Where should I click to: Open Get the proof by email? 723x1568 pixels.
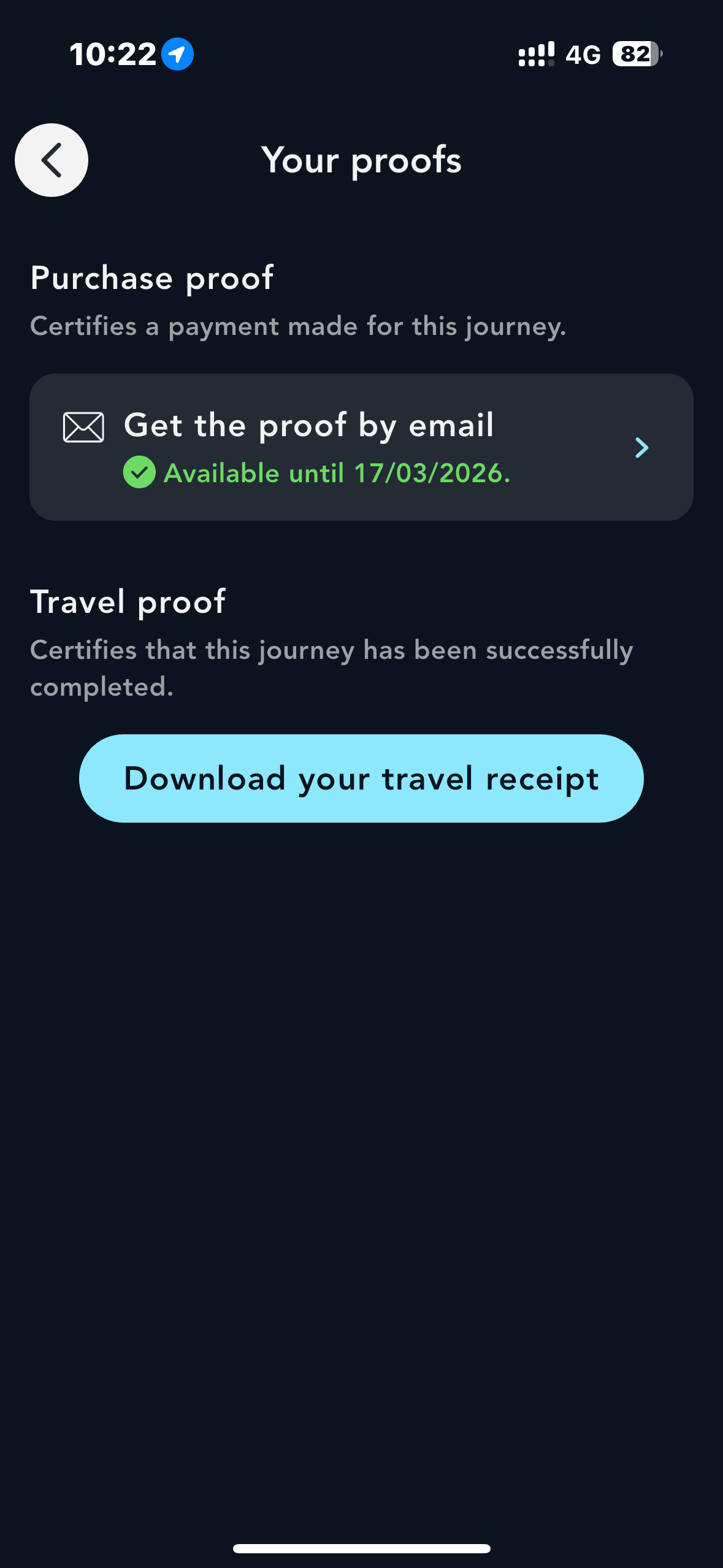pyautogui.click(x=361, y=447)
